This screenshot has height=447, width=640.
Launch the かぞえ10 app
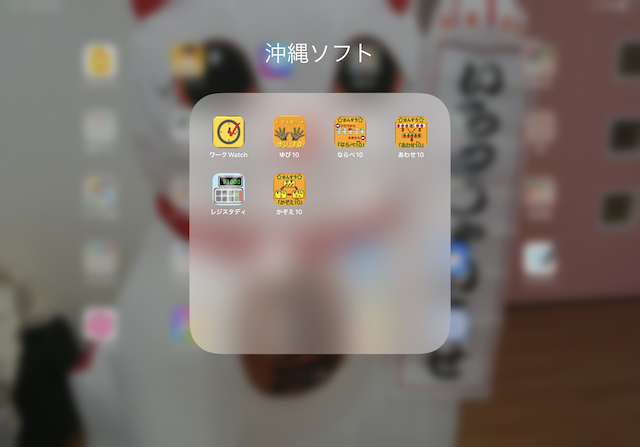click(x=289, y=189)
